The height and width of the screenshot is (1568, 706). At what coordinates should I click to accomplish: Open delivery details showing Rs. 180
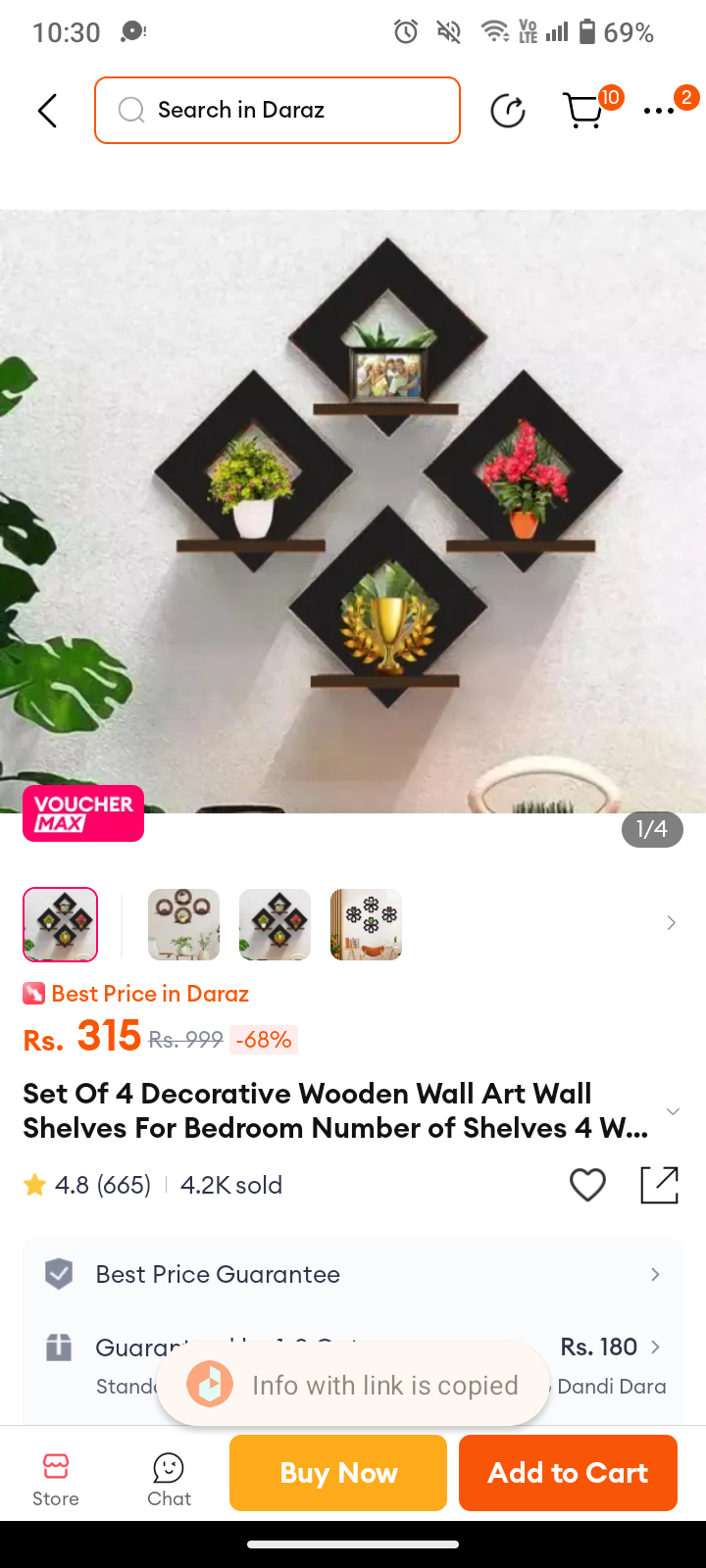[x=610, y=1347]
